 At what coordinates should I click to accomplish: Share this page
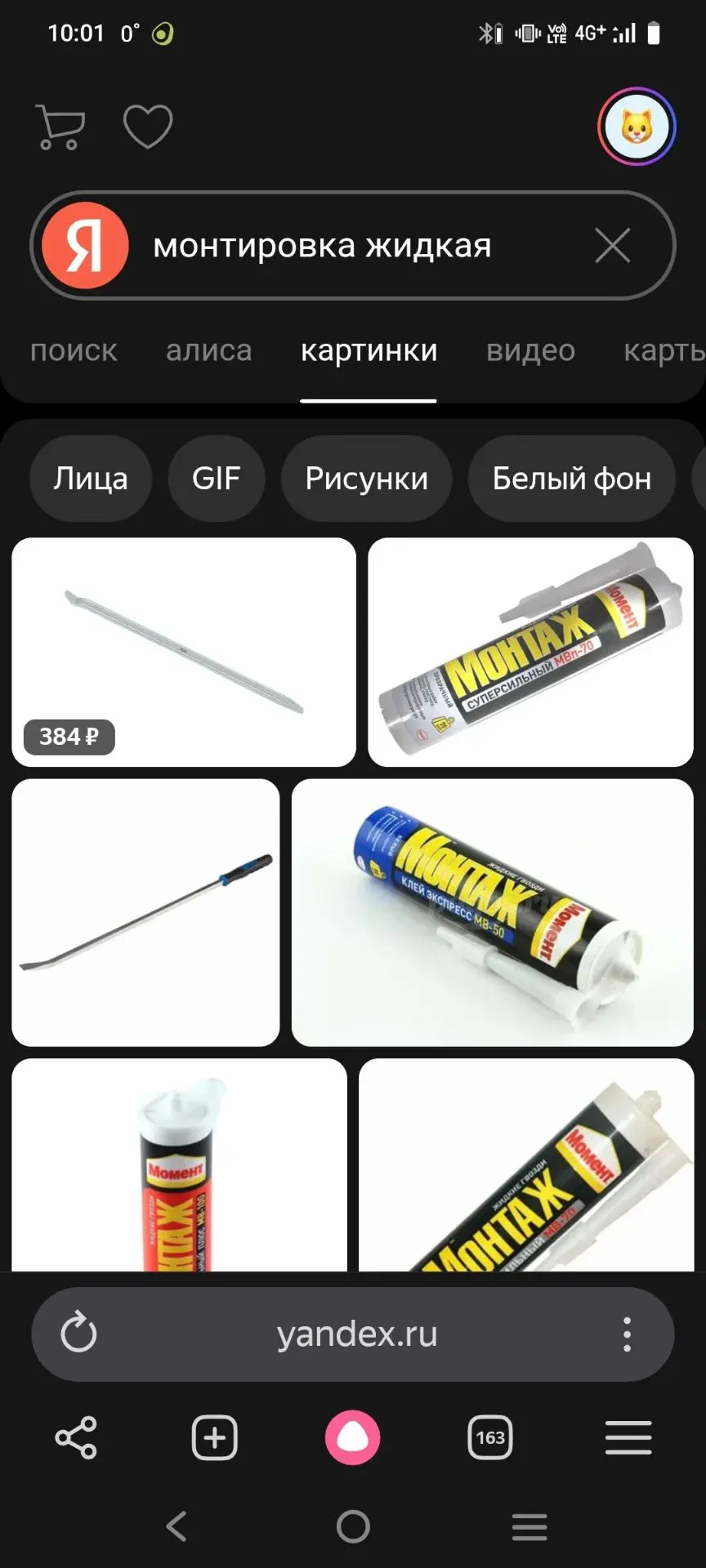[x=76, y=1437]
